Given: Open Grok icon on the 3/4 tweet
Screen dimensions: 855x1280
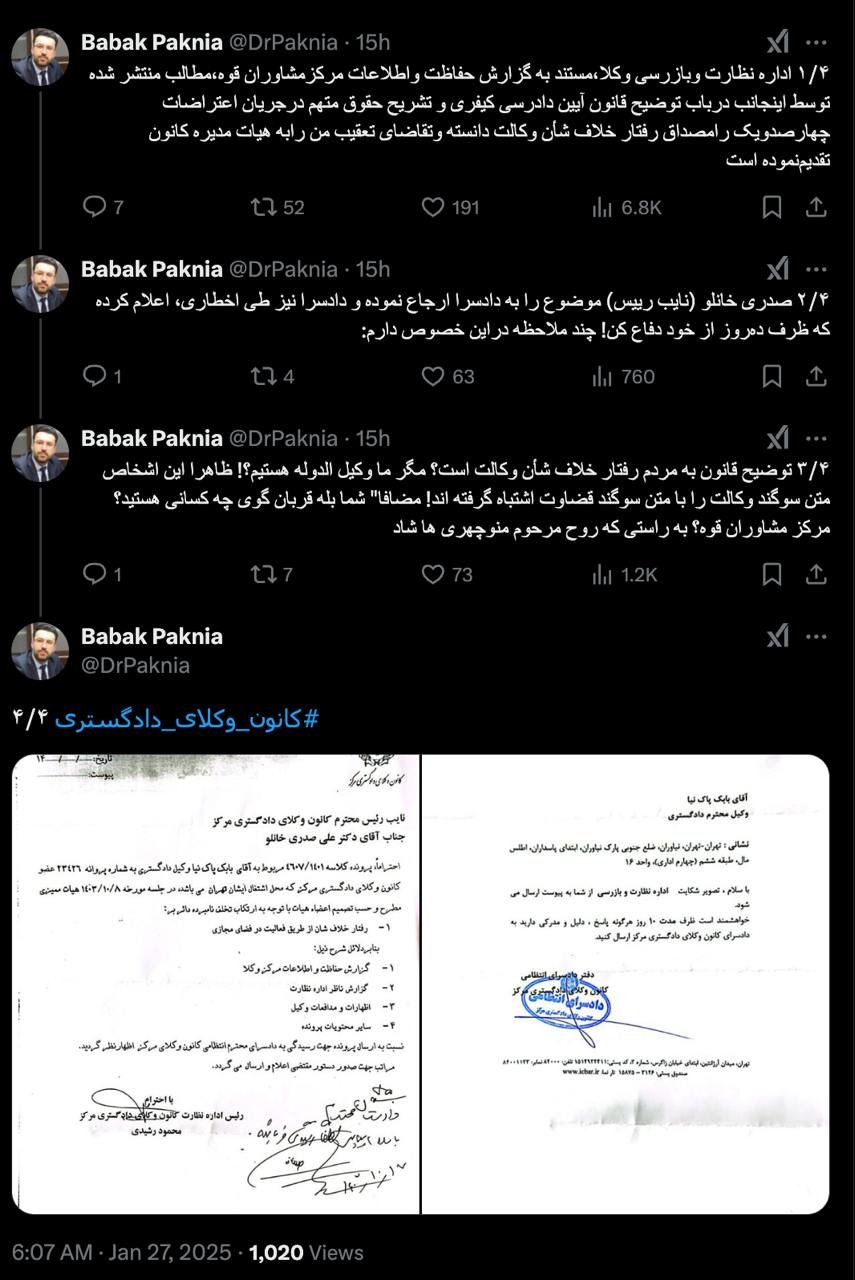Looking at the screenshot, I should point(777,438).
